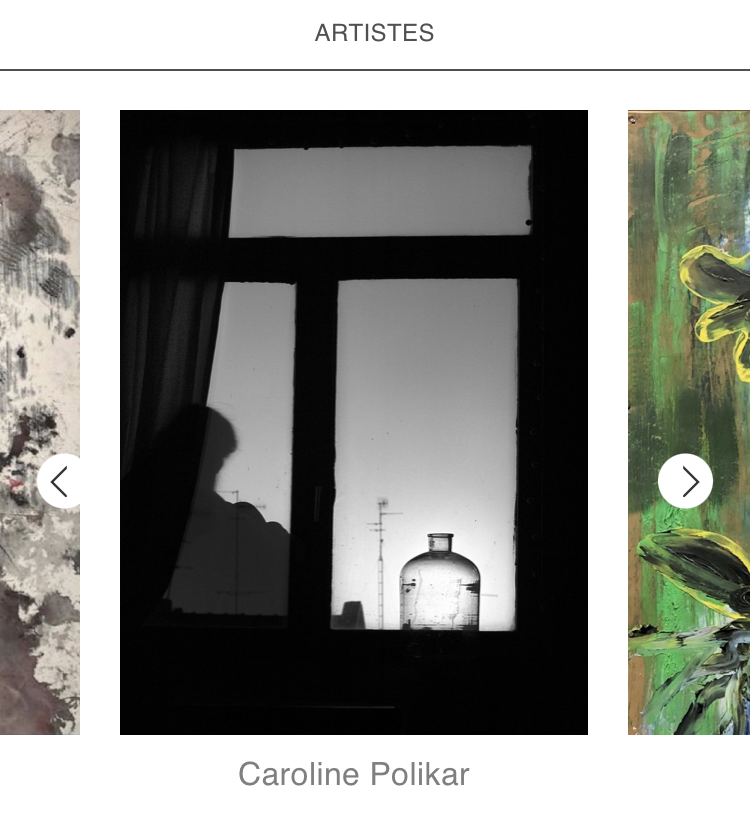Advance to the next artist slide
This screenshot has height=824, width=750.
click(x=686, y=481)
